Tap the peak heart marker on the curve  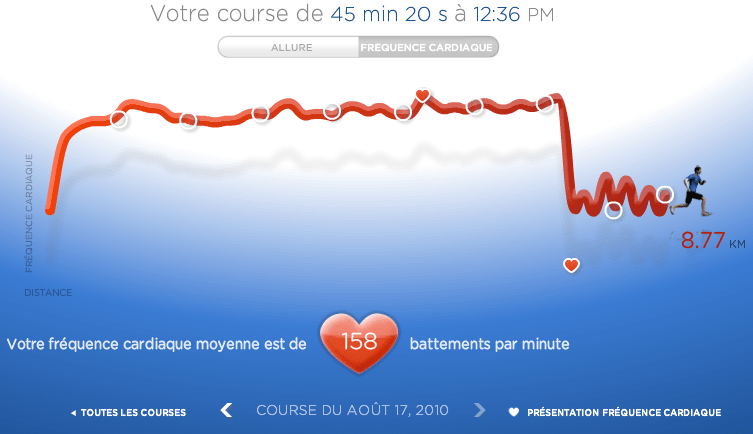423,95
